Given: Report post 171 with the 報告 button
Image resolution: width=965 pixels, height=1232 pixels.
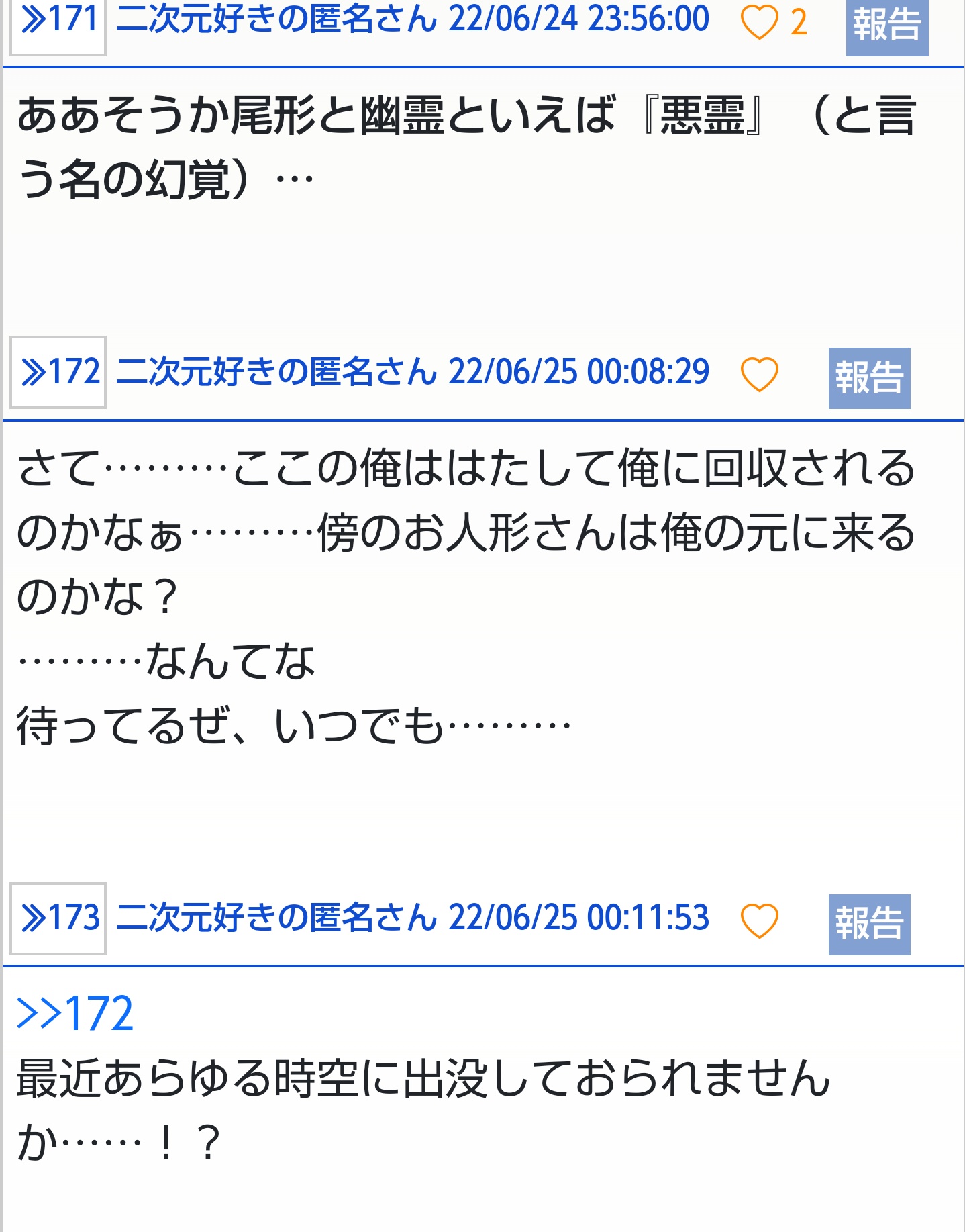Looking at the screenshot, I should tap(886, 26).
